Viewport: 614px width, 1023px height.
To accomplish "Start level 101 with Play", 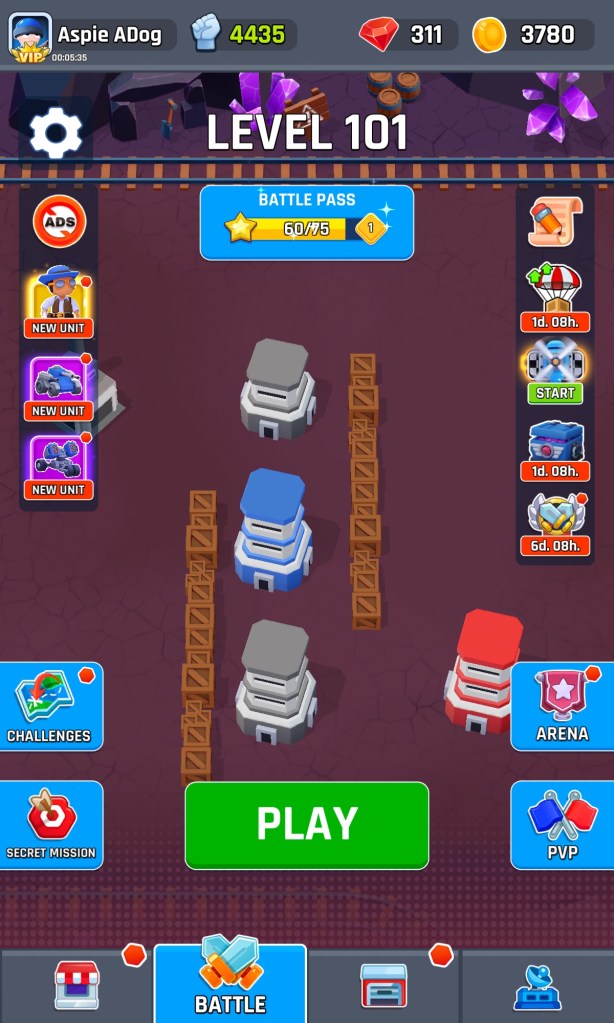I will 307,824.
